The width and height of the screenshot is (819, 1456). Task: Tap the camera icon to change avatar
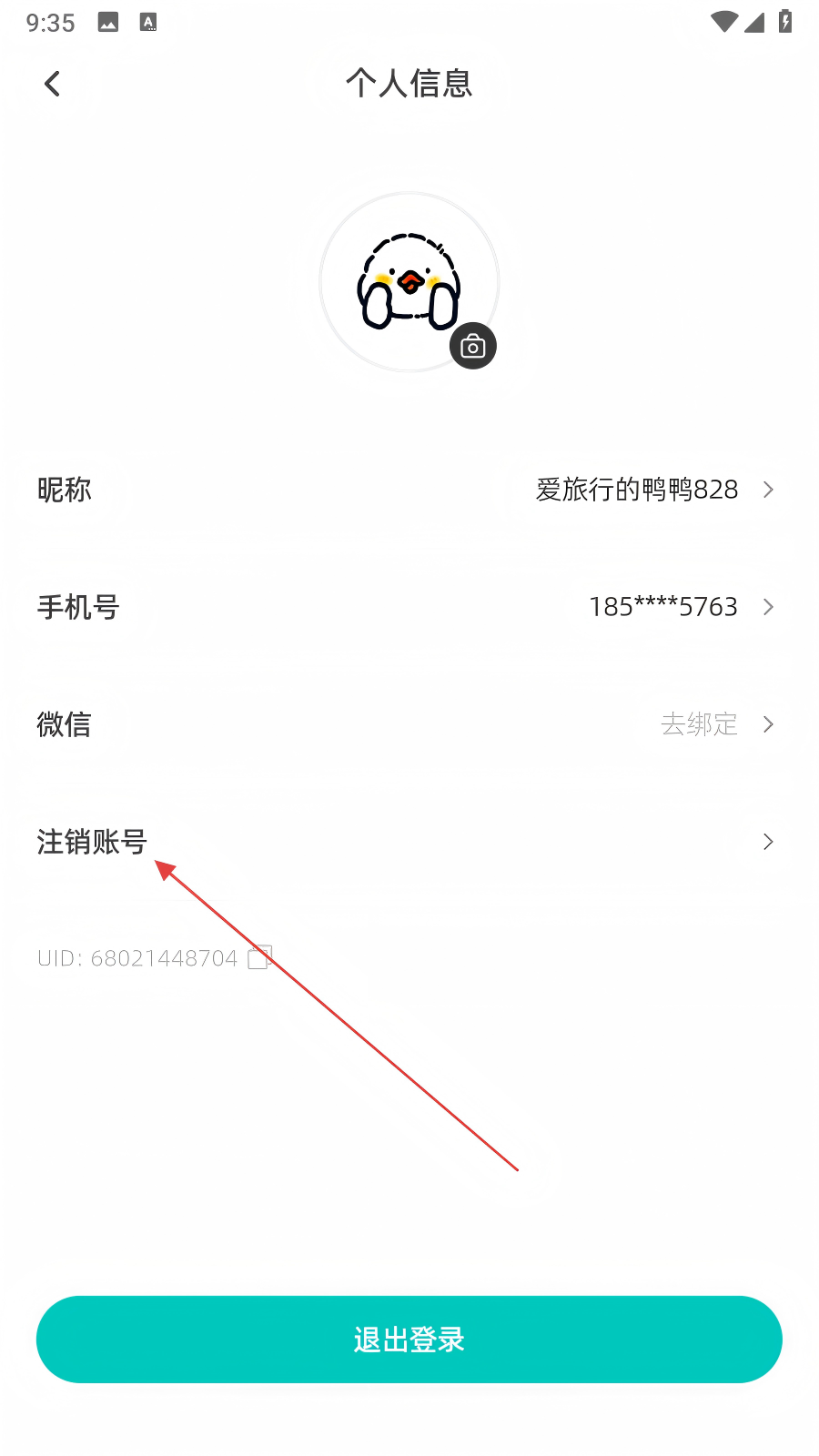coord(473,346)
